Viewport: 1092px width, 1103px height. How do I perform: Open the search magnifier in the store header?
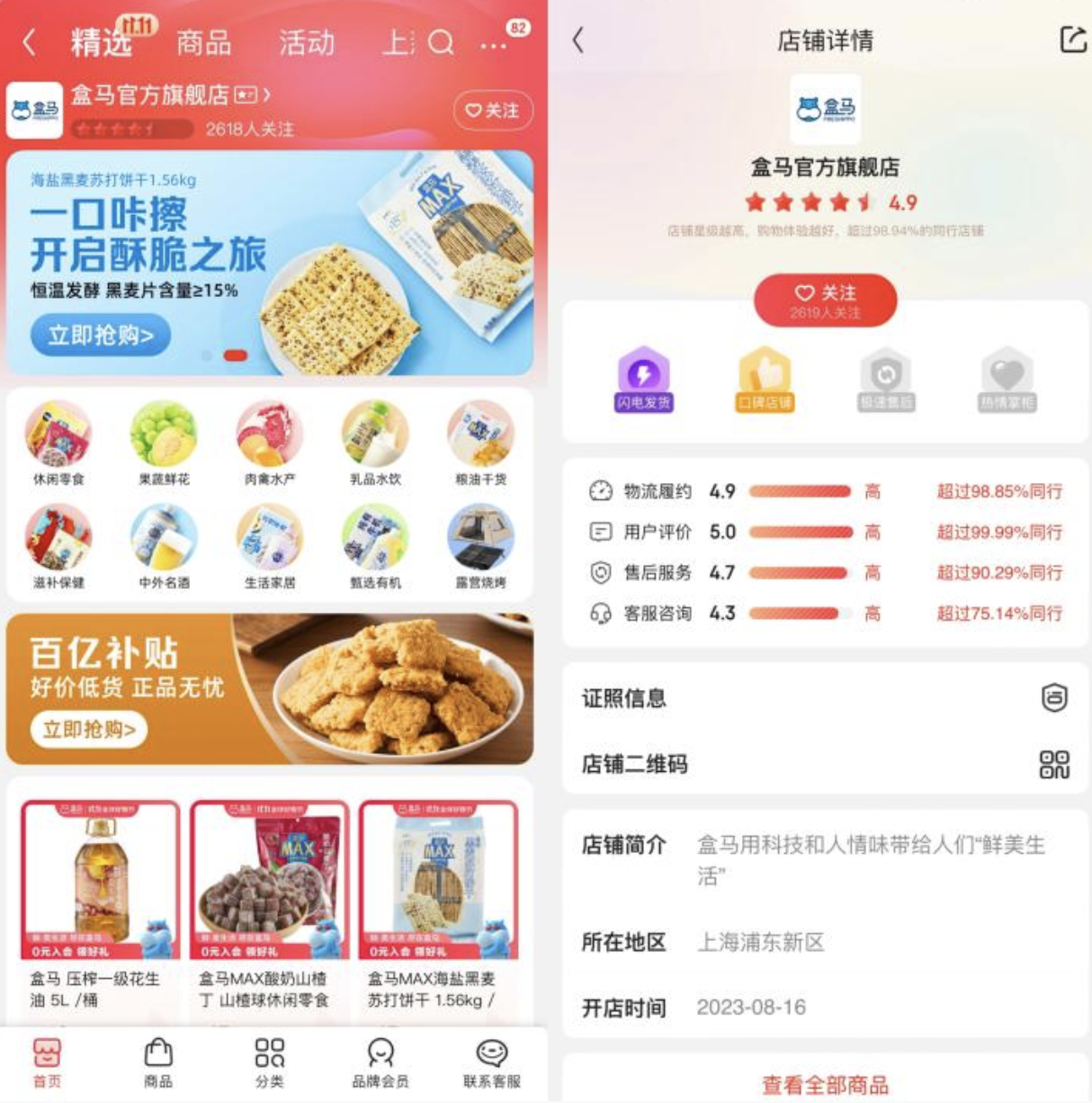click(x=441, y=42)
